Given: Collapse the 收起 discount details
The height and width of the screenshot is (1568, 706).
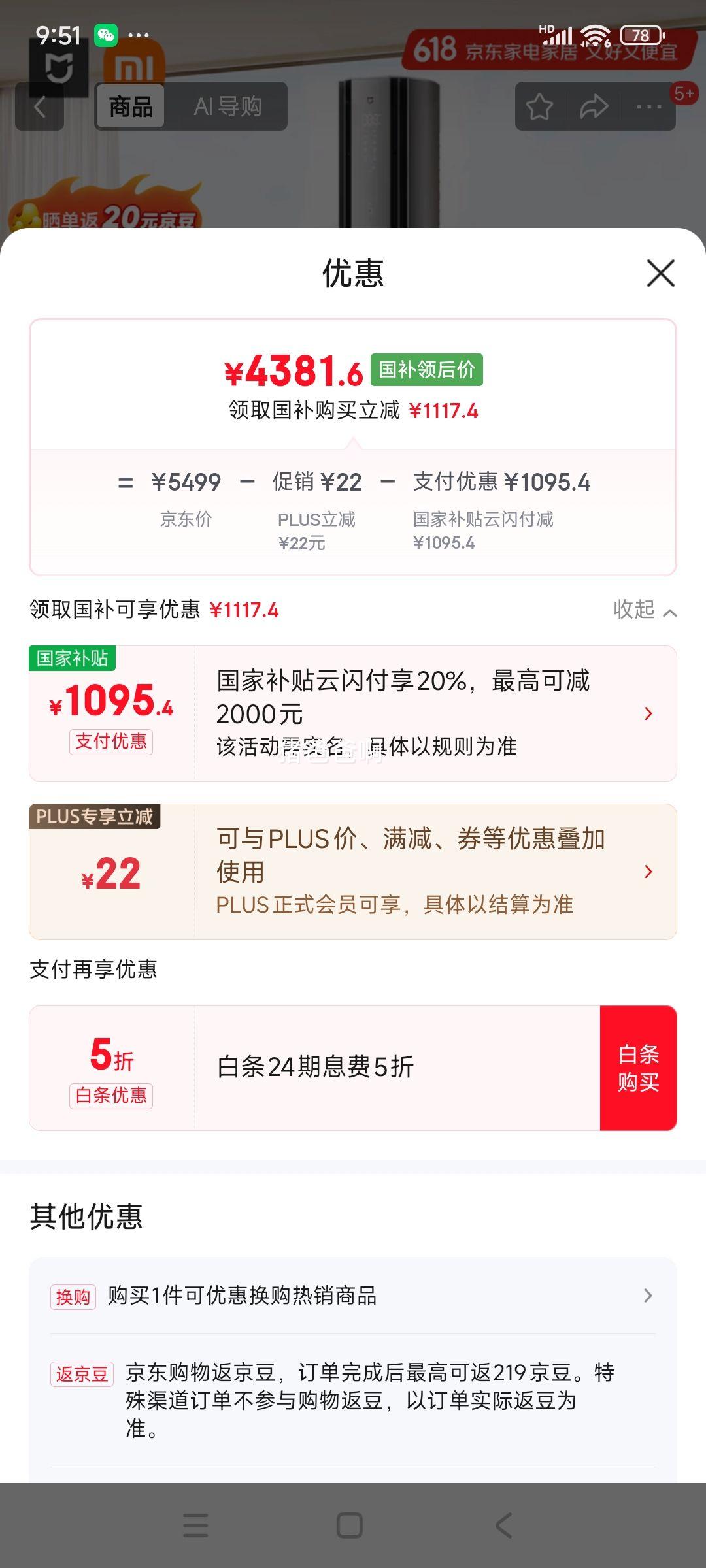Looking at the screenshot, I should click(644, 610).
